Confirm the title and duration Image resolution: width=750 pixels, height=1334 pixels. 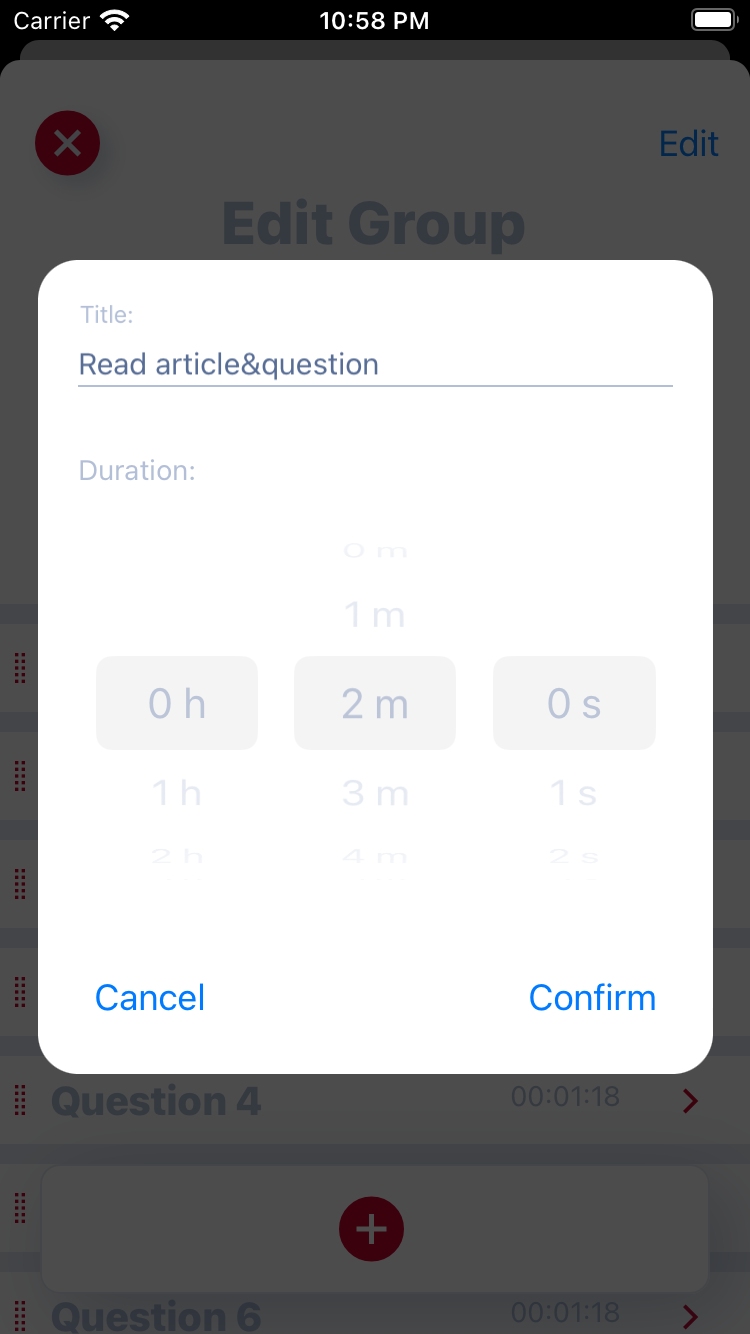pyautogui.click(x=592, y=998)
